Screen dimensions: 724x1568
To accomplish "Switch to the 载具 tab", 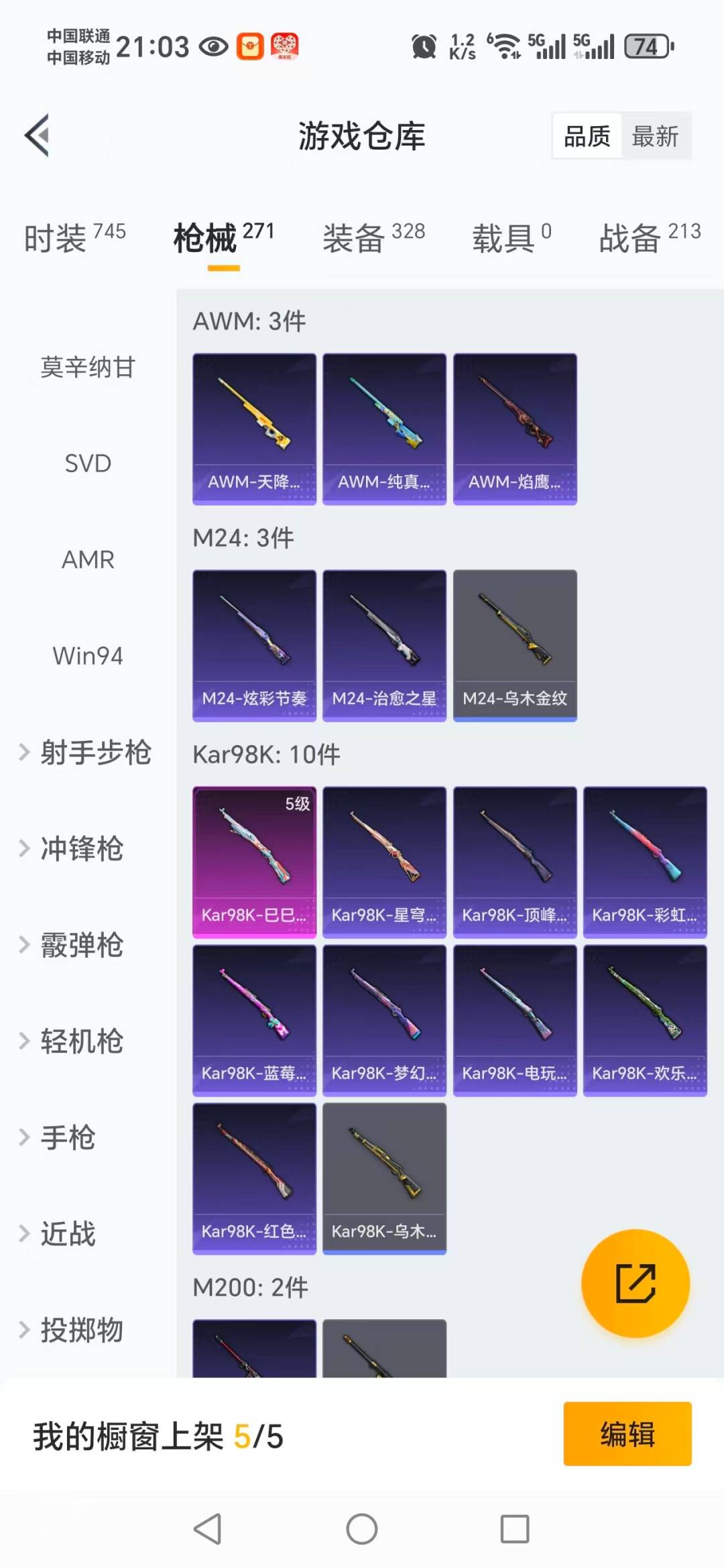I will coord(511,238).
